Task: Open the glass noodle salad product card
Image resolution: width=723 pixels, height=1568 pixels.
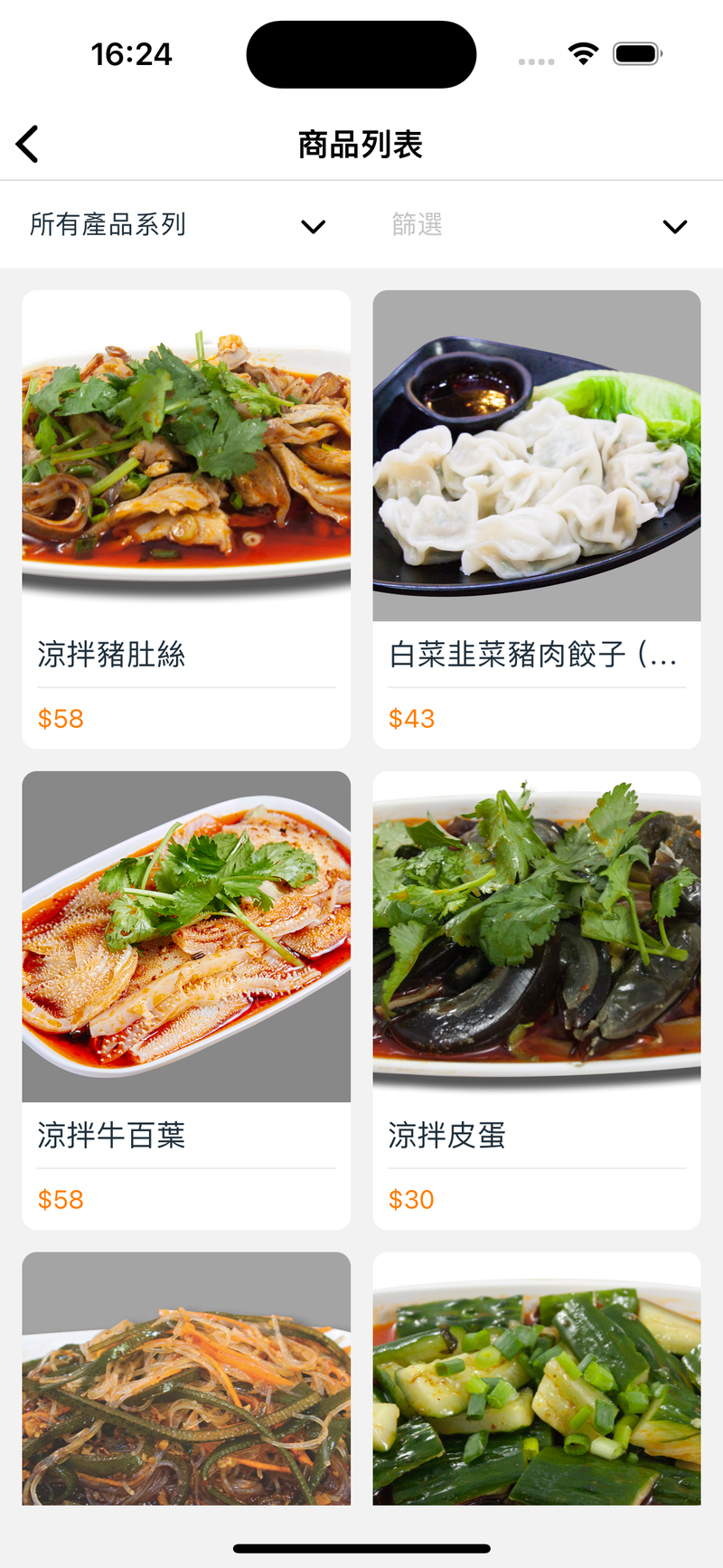Action: pyautogui.click(x=186, y=1379)
